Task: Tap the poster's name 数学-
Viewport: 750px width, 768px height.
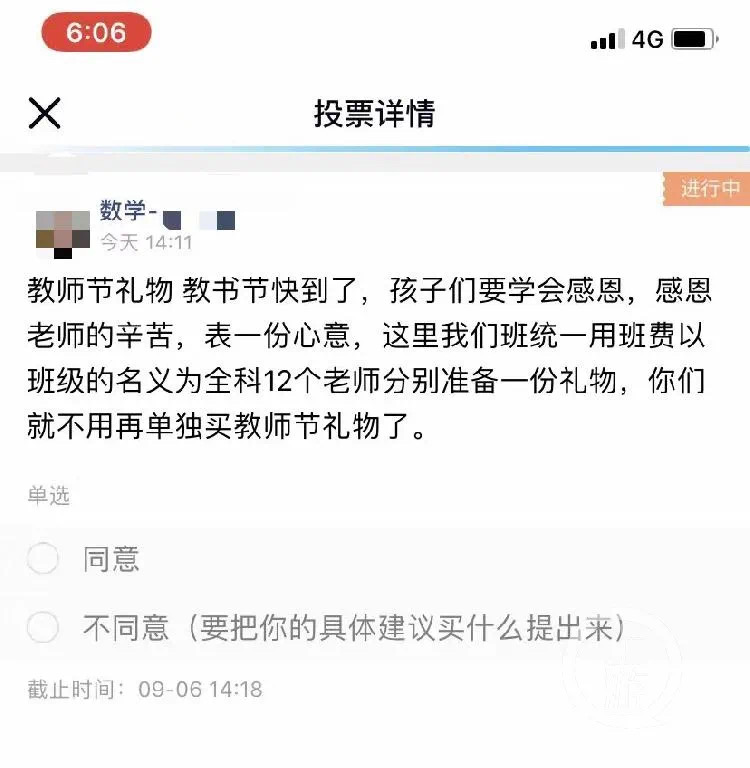Action: (128, 209)
